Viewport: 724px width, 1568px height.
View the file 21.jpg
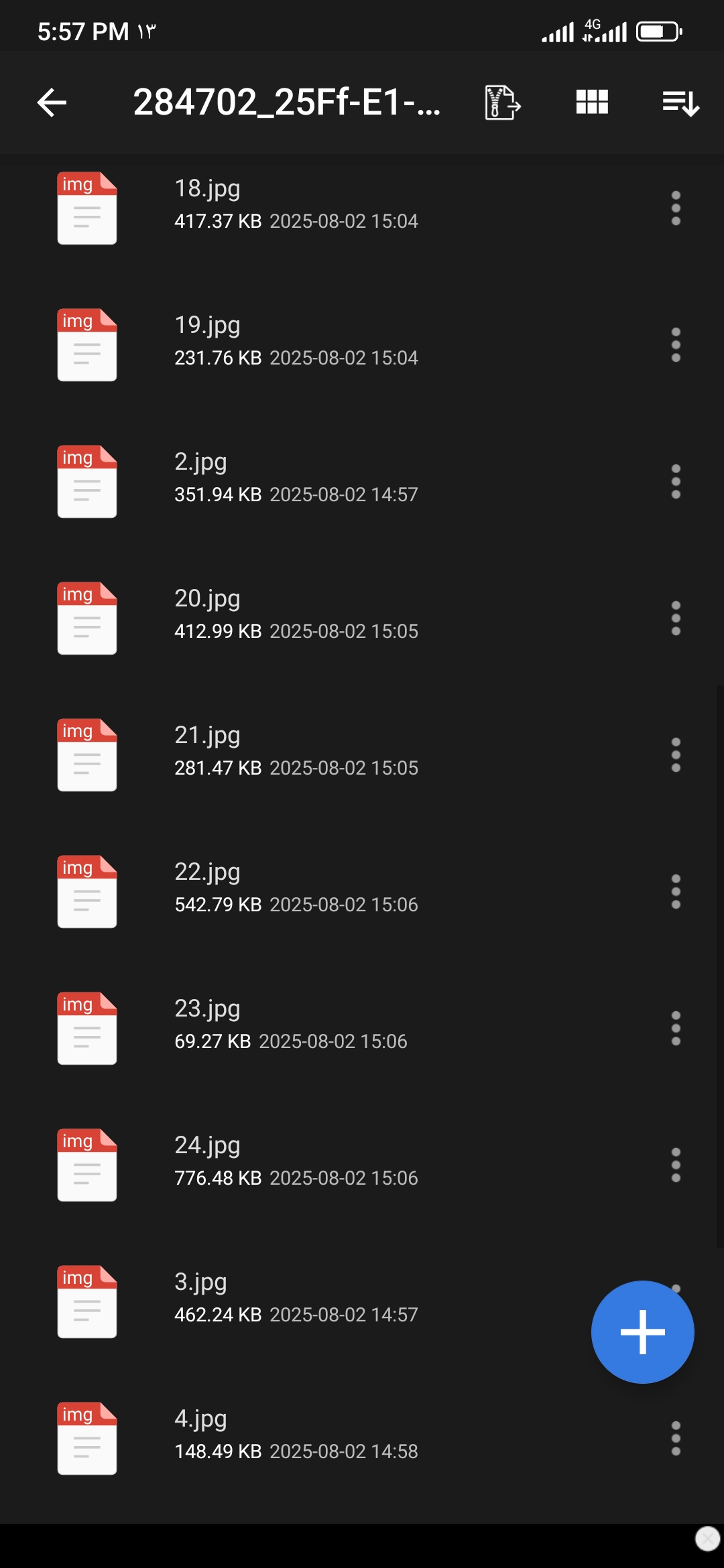click(362, 755)
